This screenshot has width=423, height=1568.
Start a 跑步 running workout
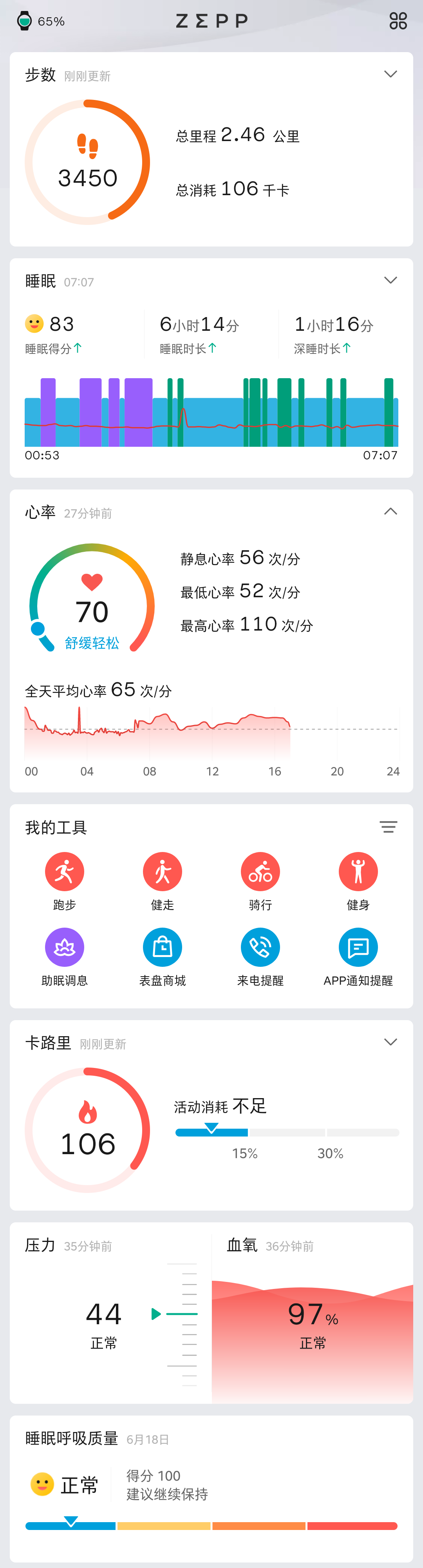[x=65, y=872]
